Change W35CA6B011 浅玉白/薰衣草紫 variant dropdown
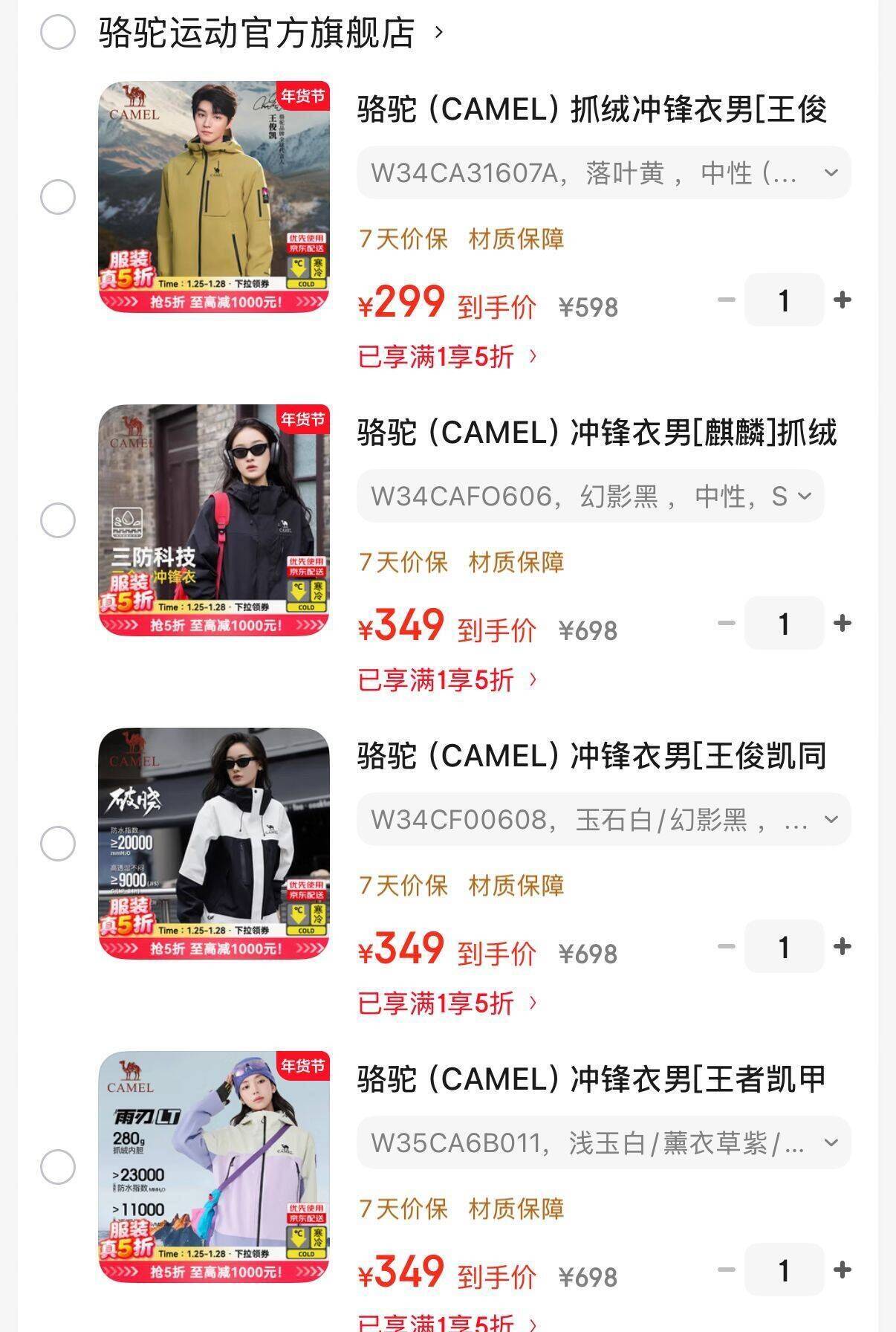The height and width of the screenshot is (1332, 896). click(603, 1142)
